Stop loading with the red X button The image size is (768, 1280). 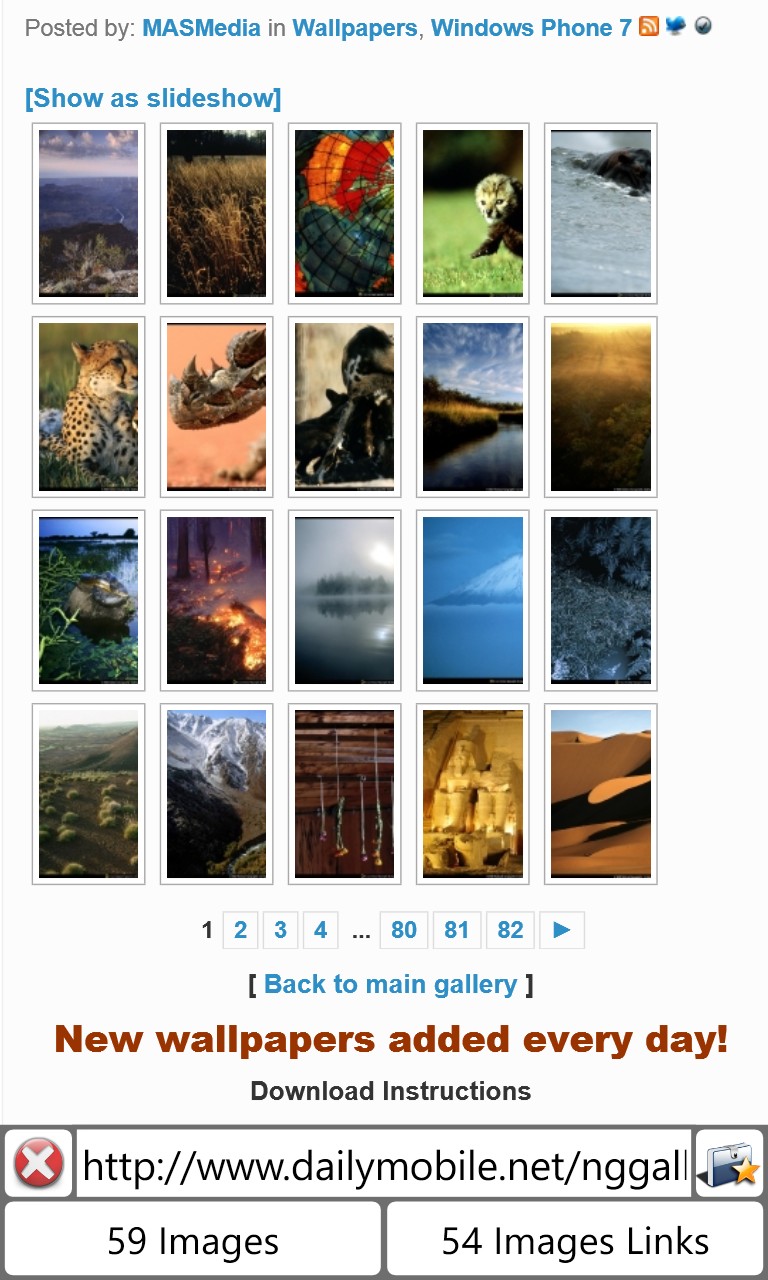click(x=39, y=1164)
